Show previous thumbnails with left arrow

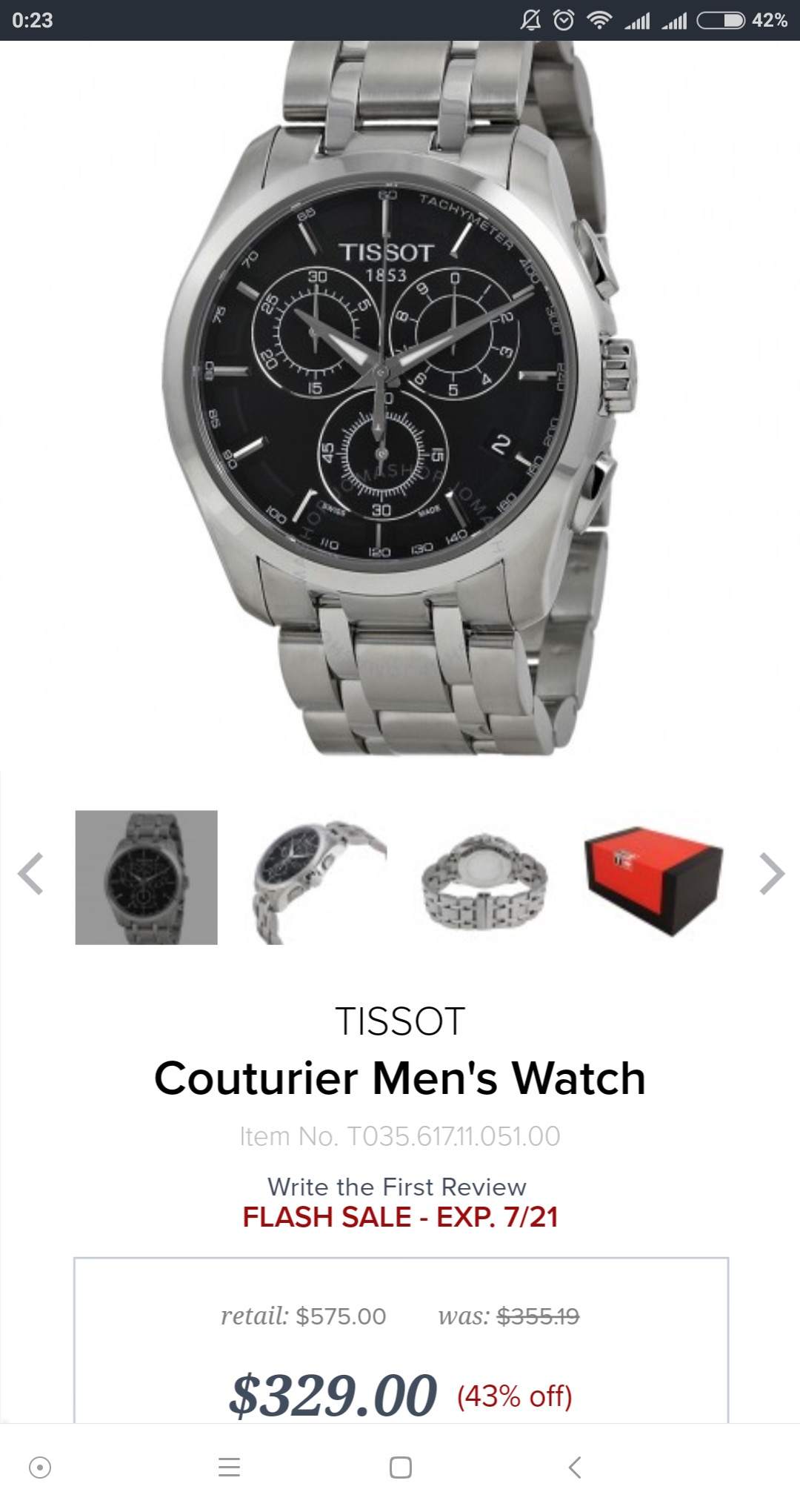30,875
